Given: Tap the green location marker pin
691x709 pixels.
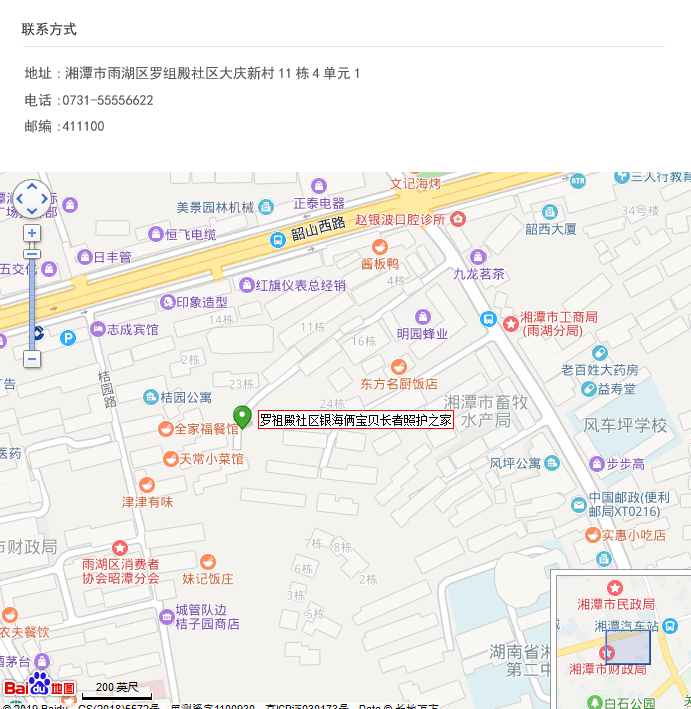Looking at the screenshot, I should [242, 416].
